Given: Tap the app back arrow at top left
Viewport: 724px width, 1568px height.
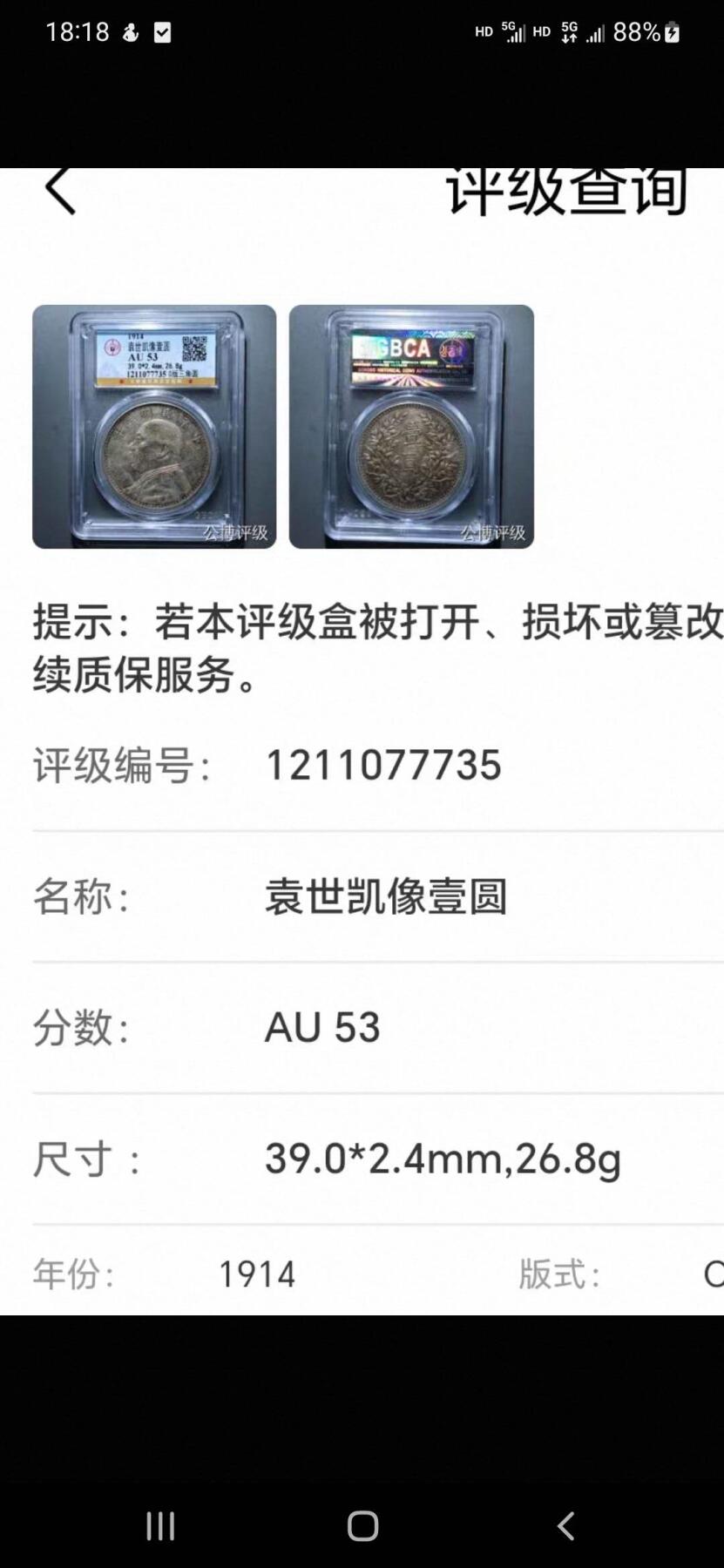Looking at the screenshot, I should pyautogui.click(x=59, y=190).
